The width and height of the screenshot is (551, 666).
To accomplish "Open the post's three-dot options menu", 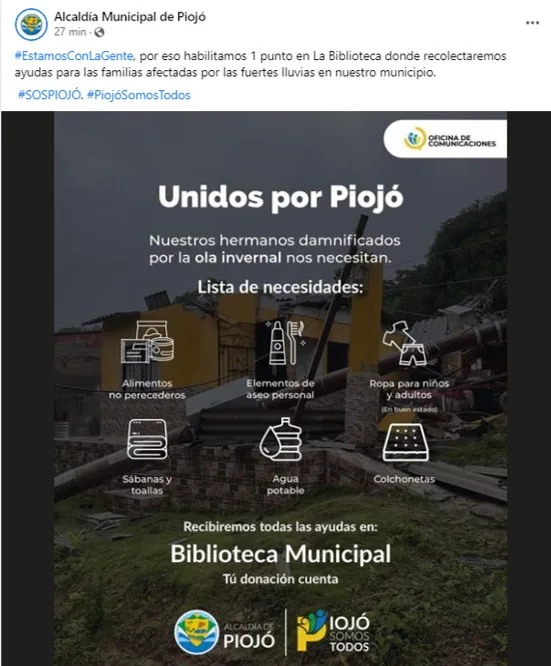I will (x=532, y=23).
